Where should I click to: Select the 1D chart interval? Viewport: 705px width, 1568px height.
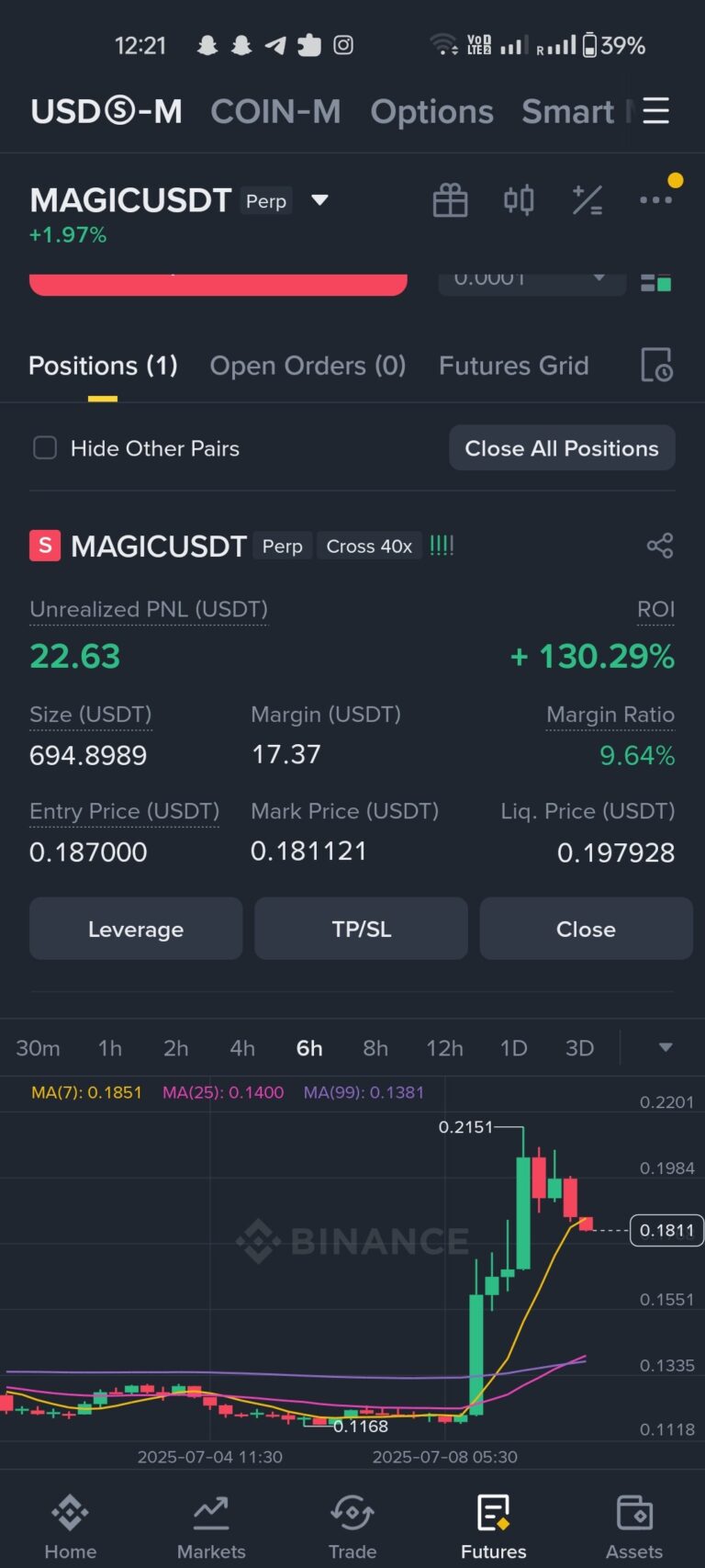(513, 1048)
